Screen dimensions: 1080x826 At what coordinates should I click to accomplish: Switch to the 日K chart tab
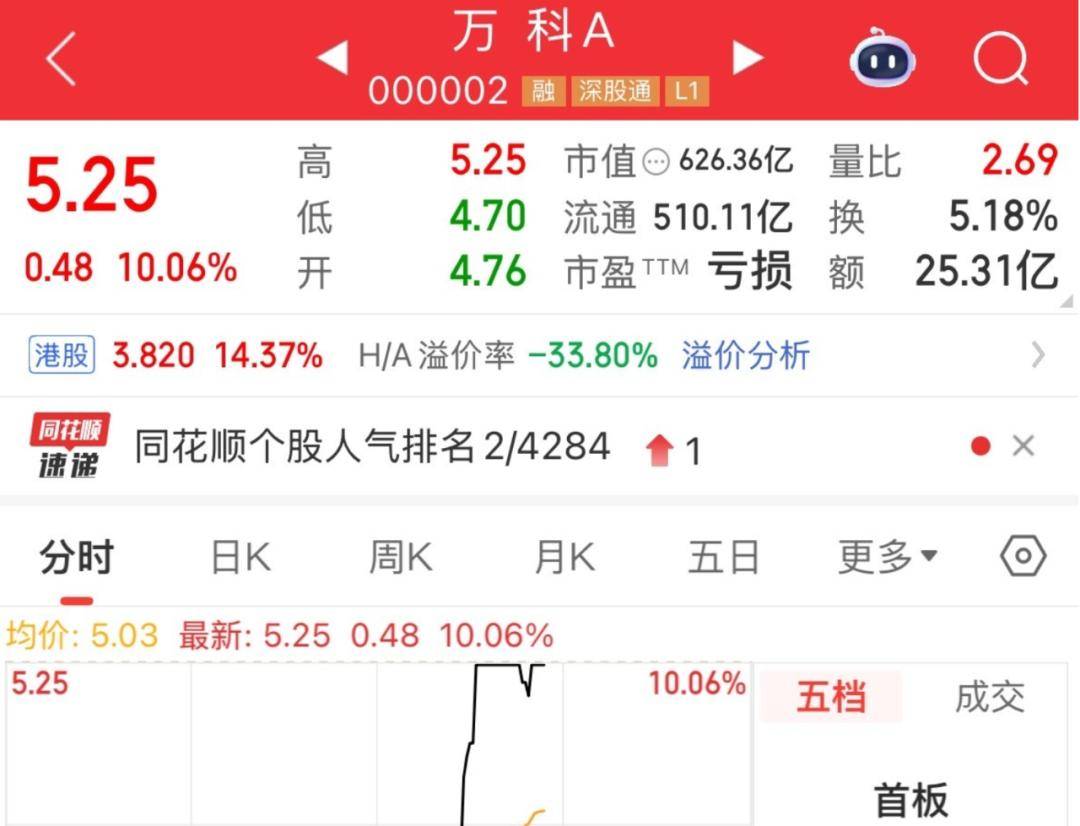[x=240, y=557]
